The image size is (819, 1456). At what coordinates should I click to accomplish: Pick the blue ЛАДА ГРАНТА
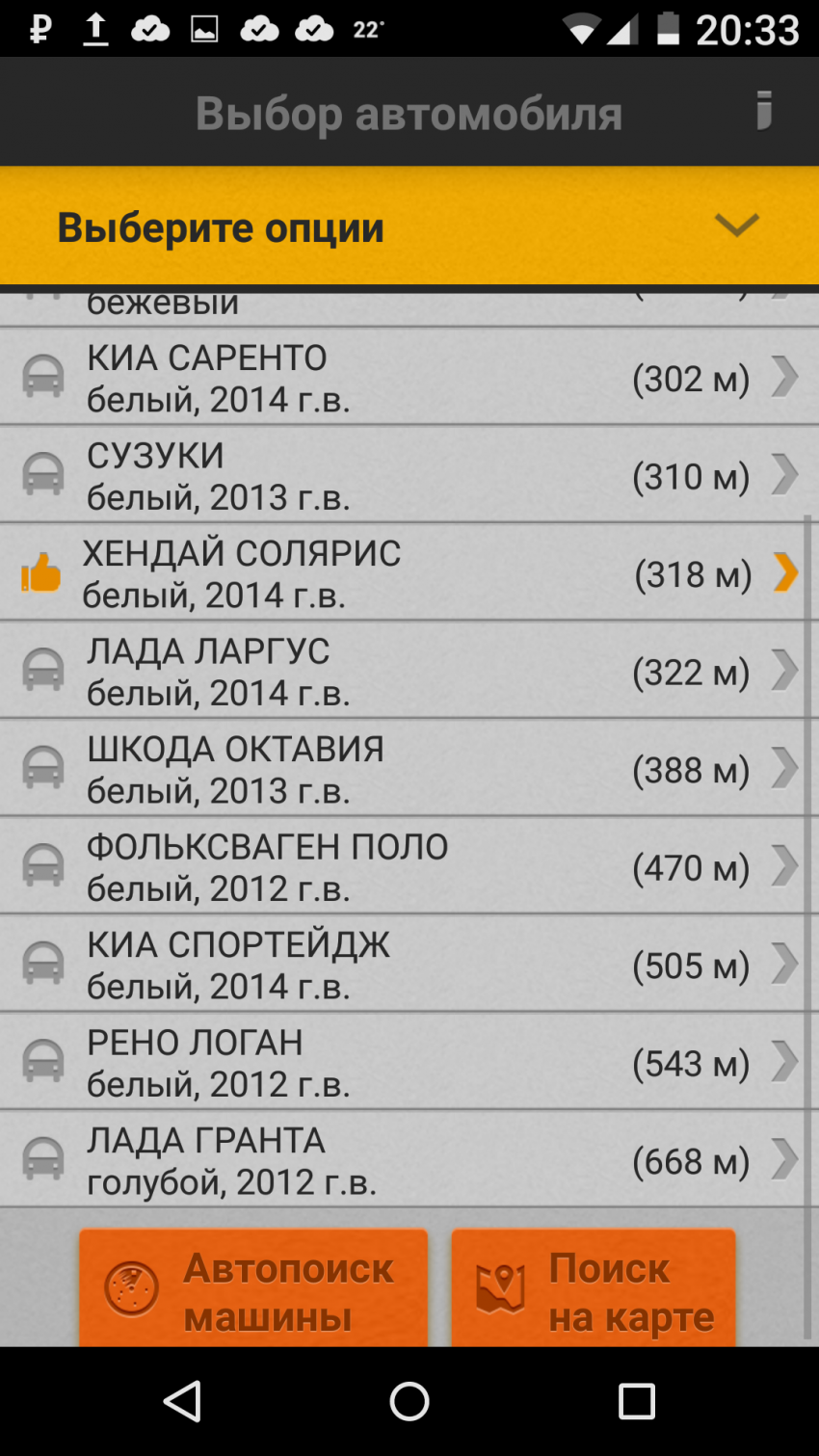pyautogui.click(x=405, y=1160)
